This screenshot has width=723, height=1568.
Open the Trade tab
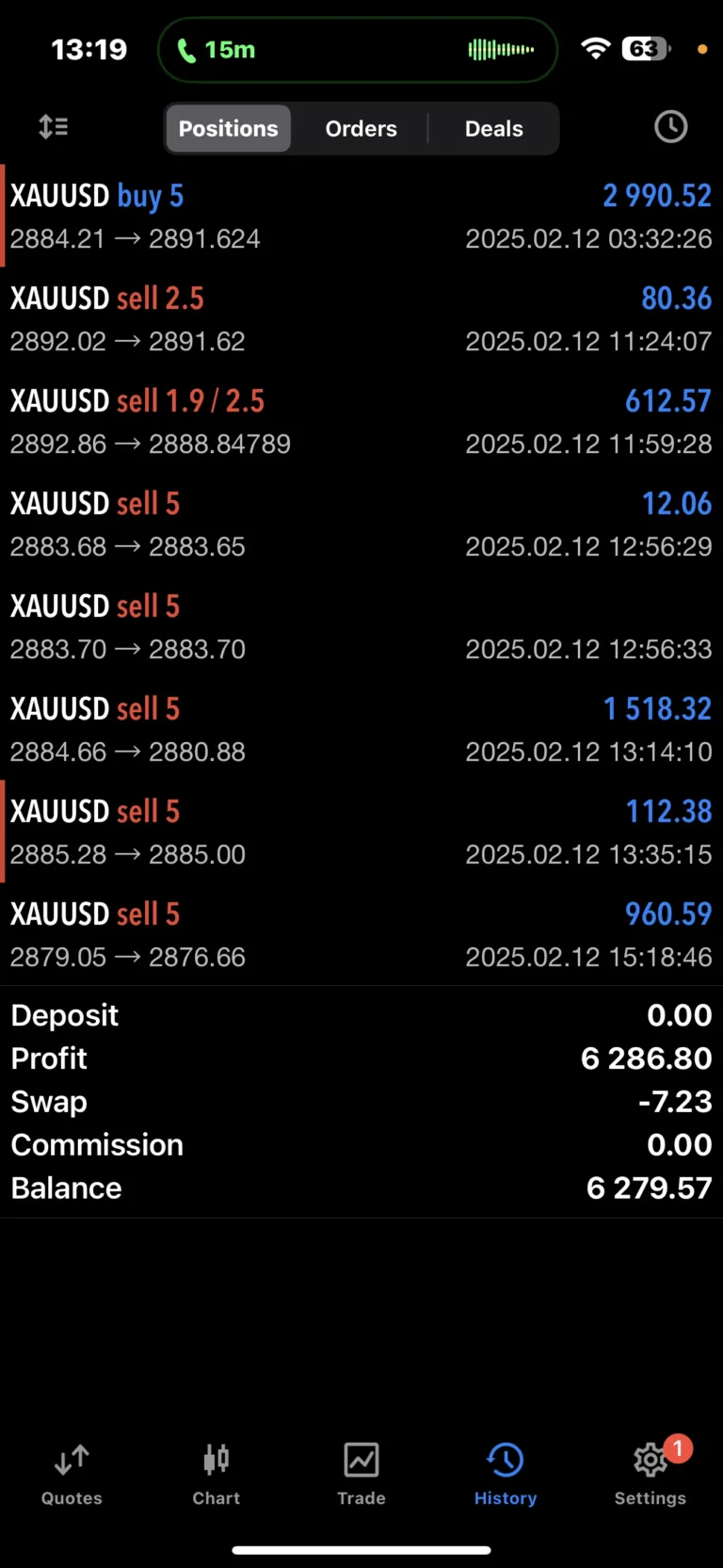coord(361,1473)
